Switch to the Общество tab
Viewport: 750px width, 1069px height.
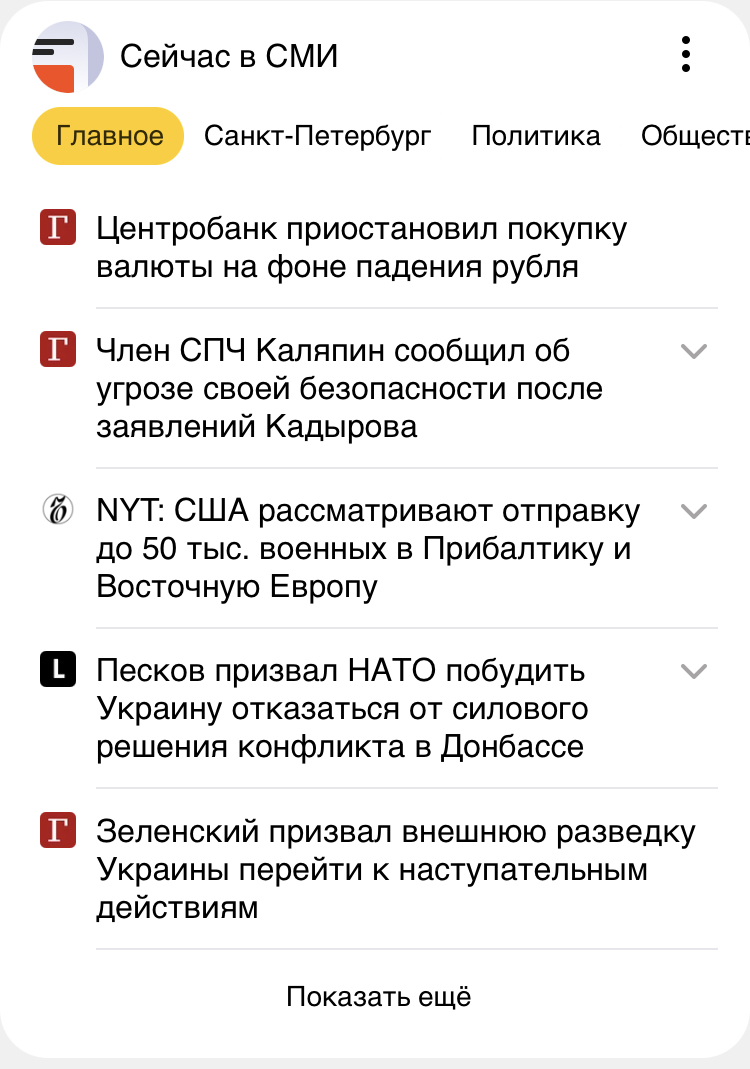click(x=695, y=136)
